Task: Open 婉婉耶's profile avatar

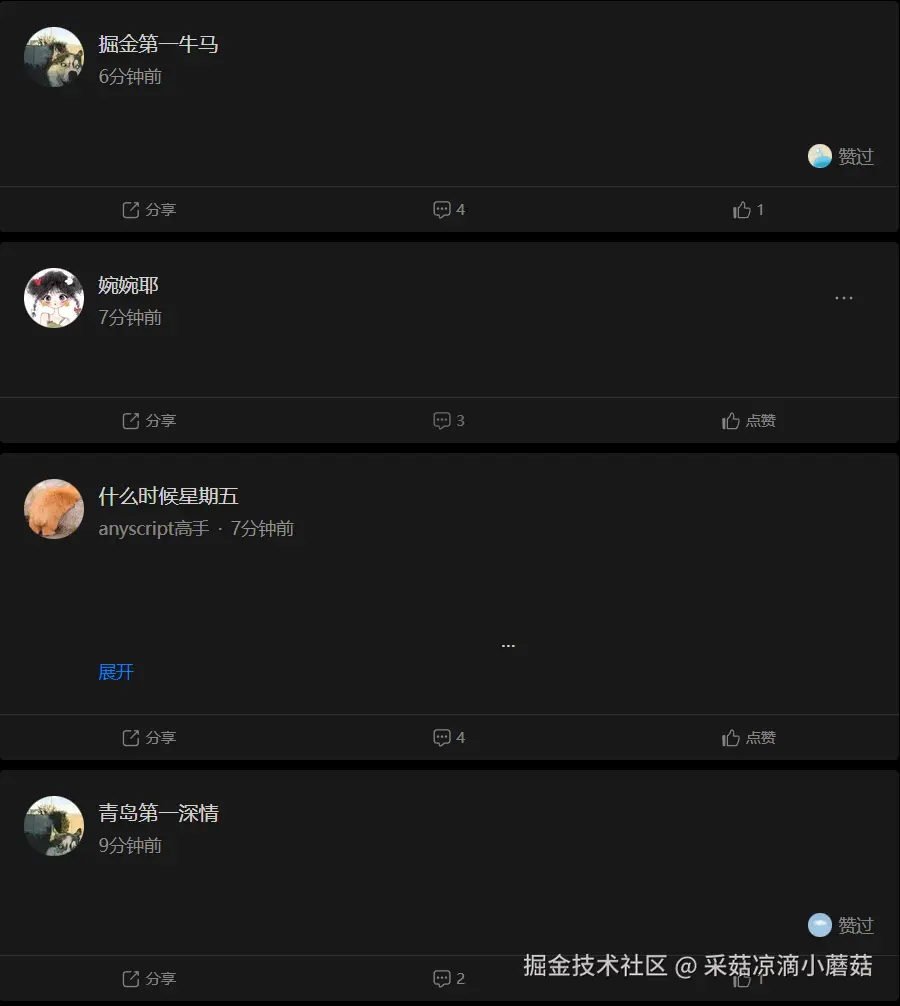Action: coord(54,298)
